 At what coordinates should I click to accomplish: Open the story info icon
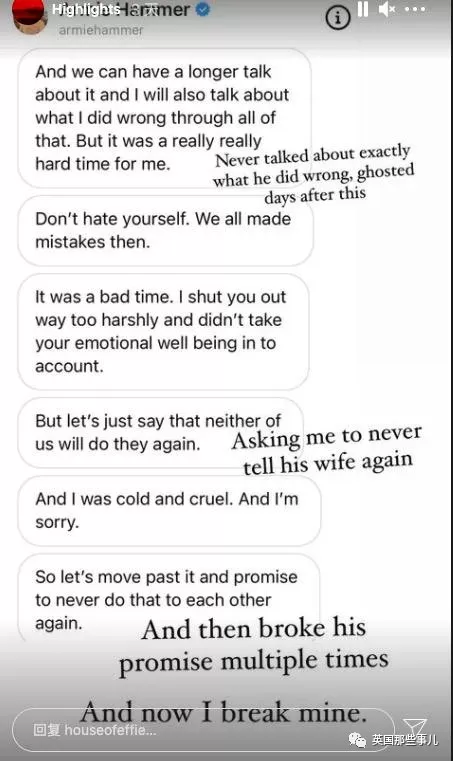coord(337,18)
